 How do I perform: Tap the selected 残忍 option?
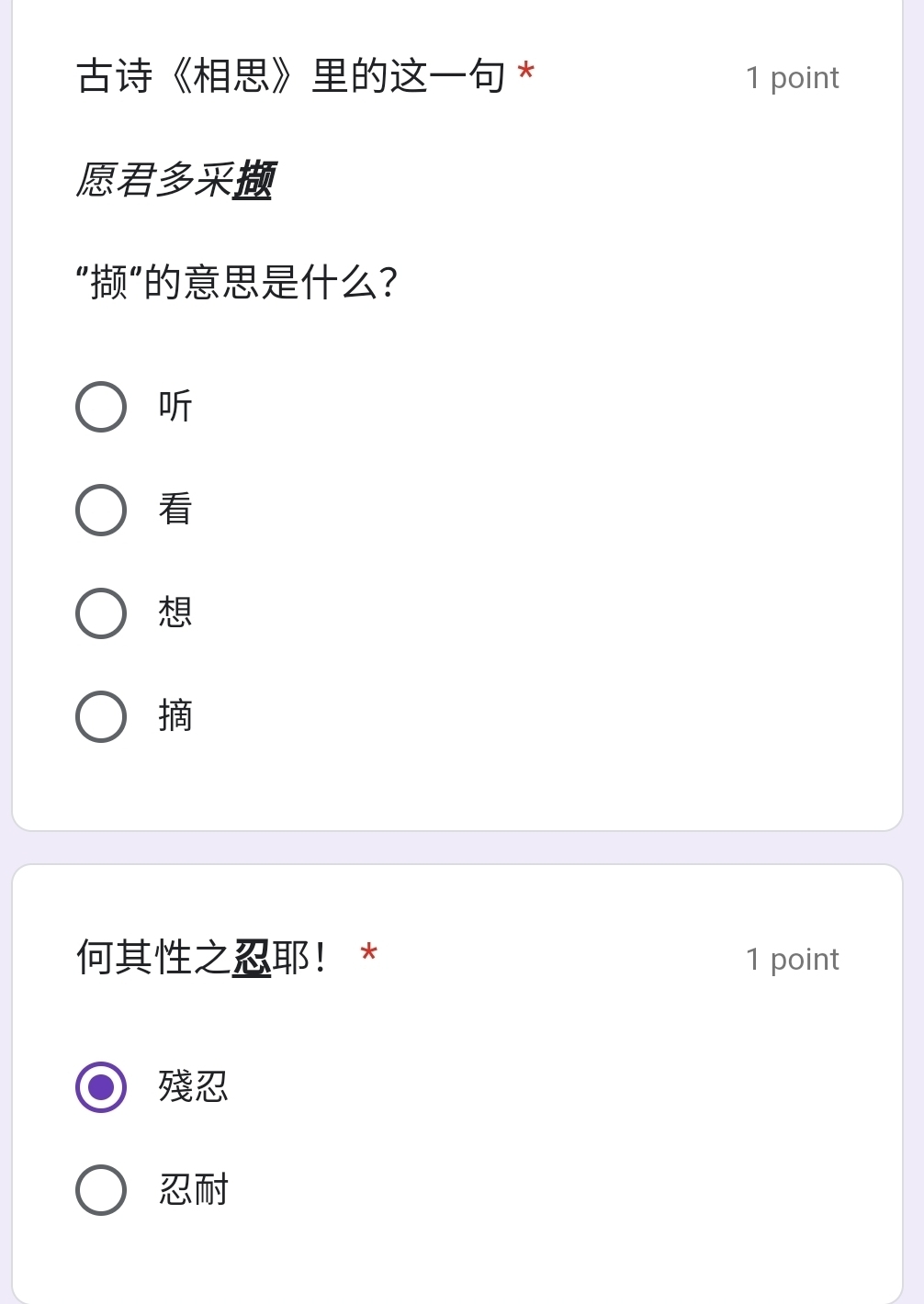[101, 1087]
